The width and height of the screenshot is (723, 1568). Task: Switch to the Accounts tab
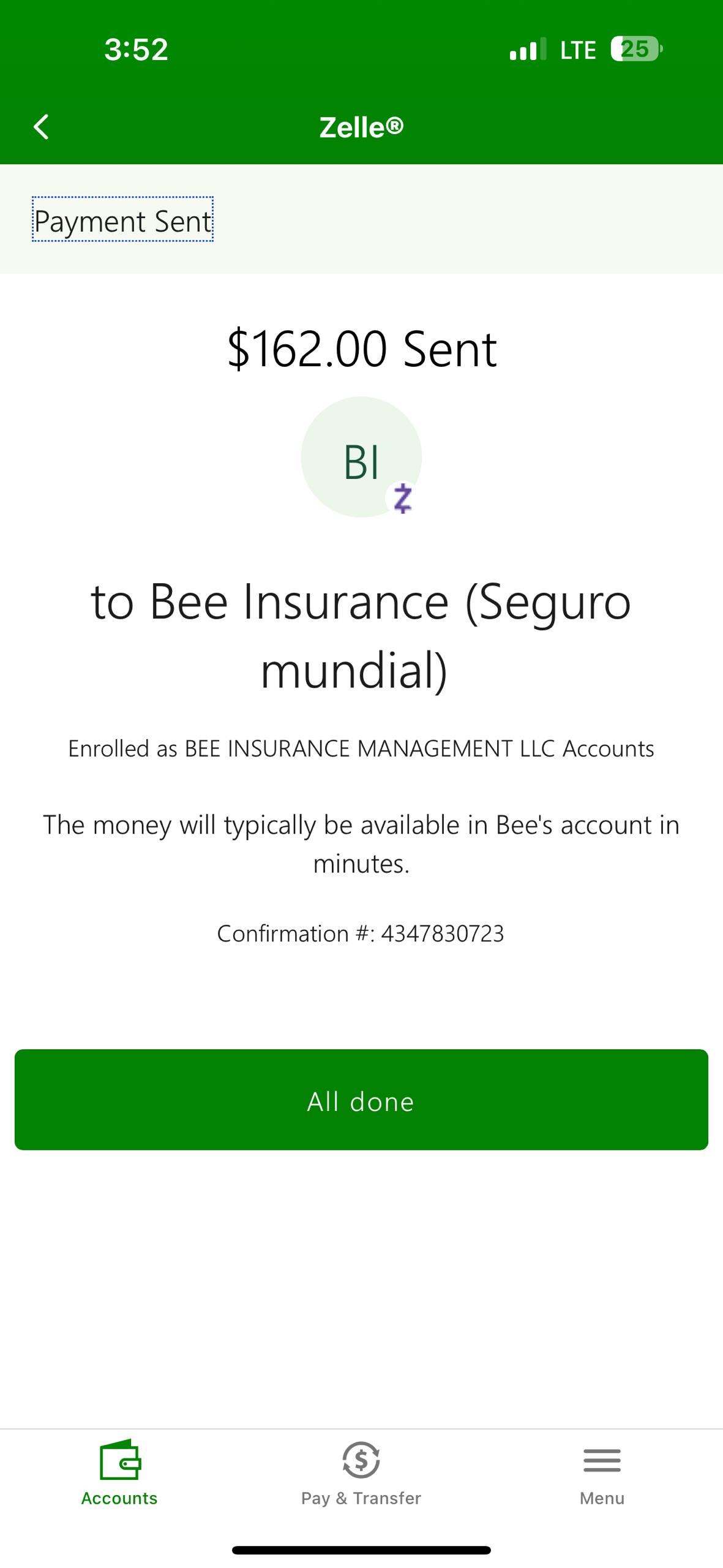tap(119, 1473)
